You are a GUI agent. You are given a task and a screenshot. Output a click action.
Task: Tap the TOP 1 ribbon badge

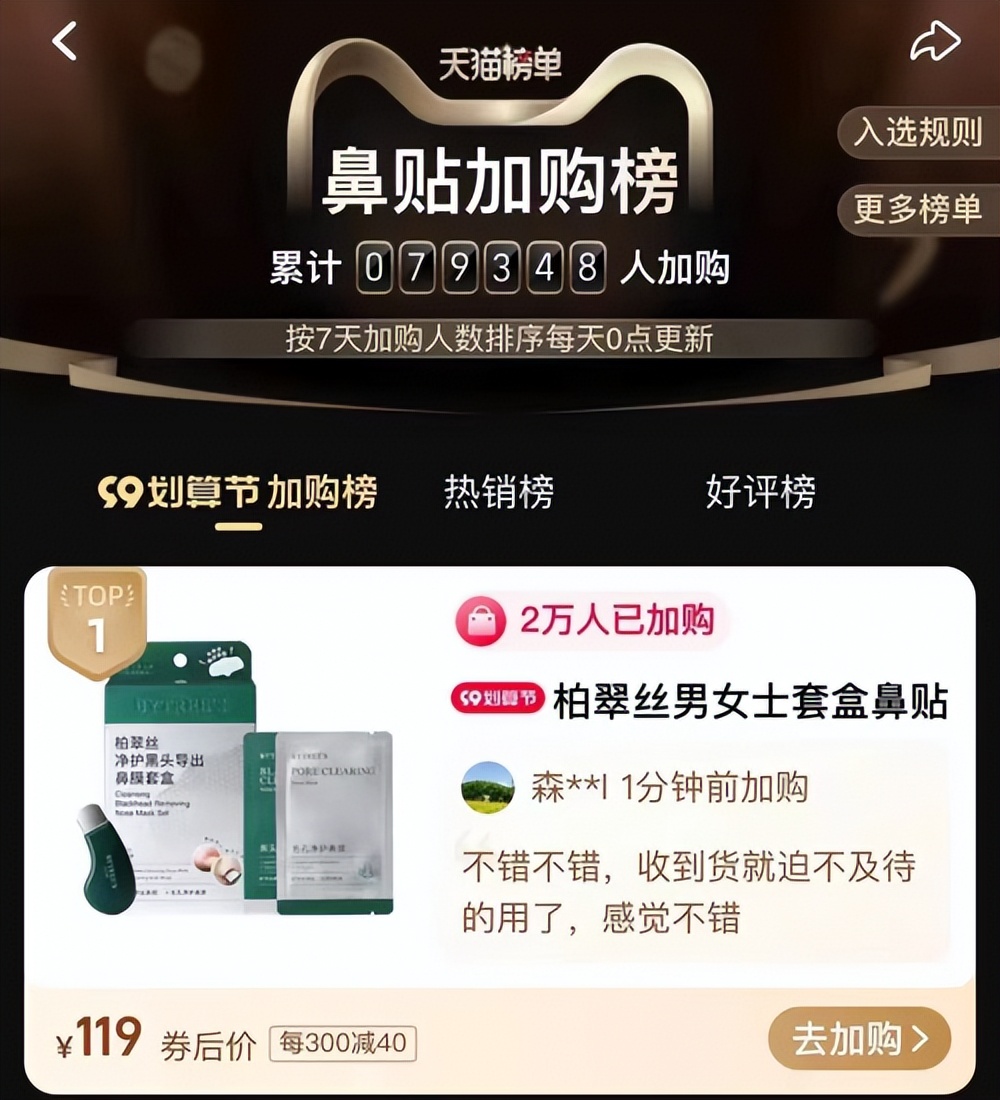[x=99, y=617]
